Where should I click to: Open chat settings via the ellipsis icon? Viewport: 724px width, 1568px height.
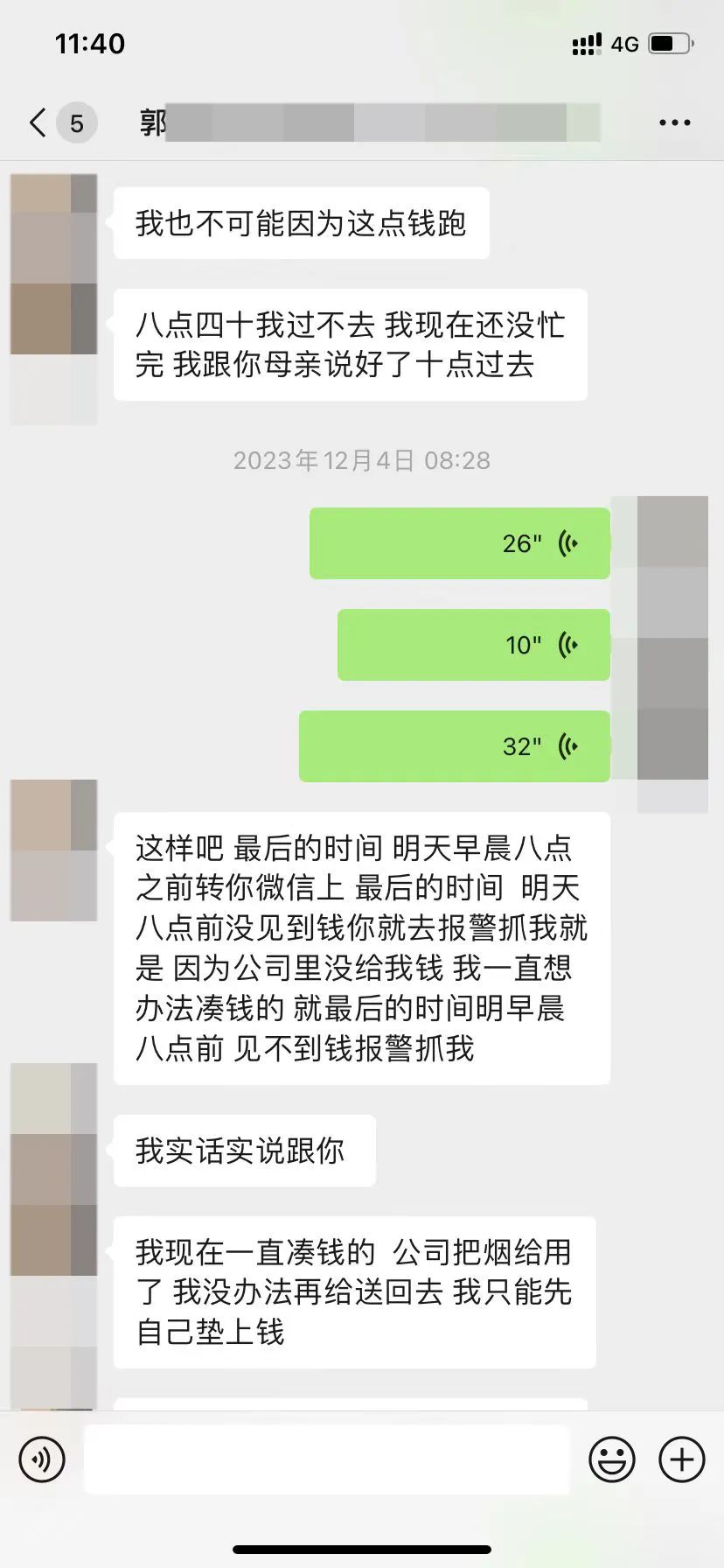[x=673, y=122]
